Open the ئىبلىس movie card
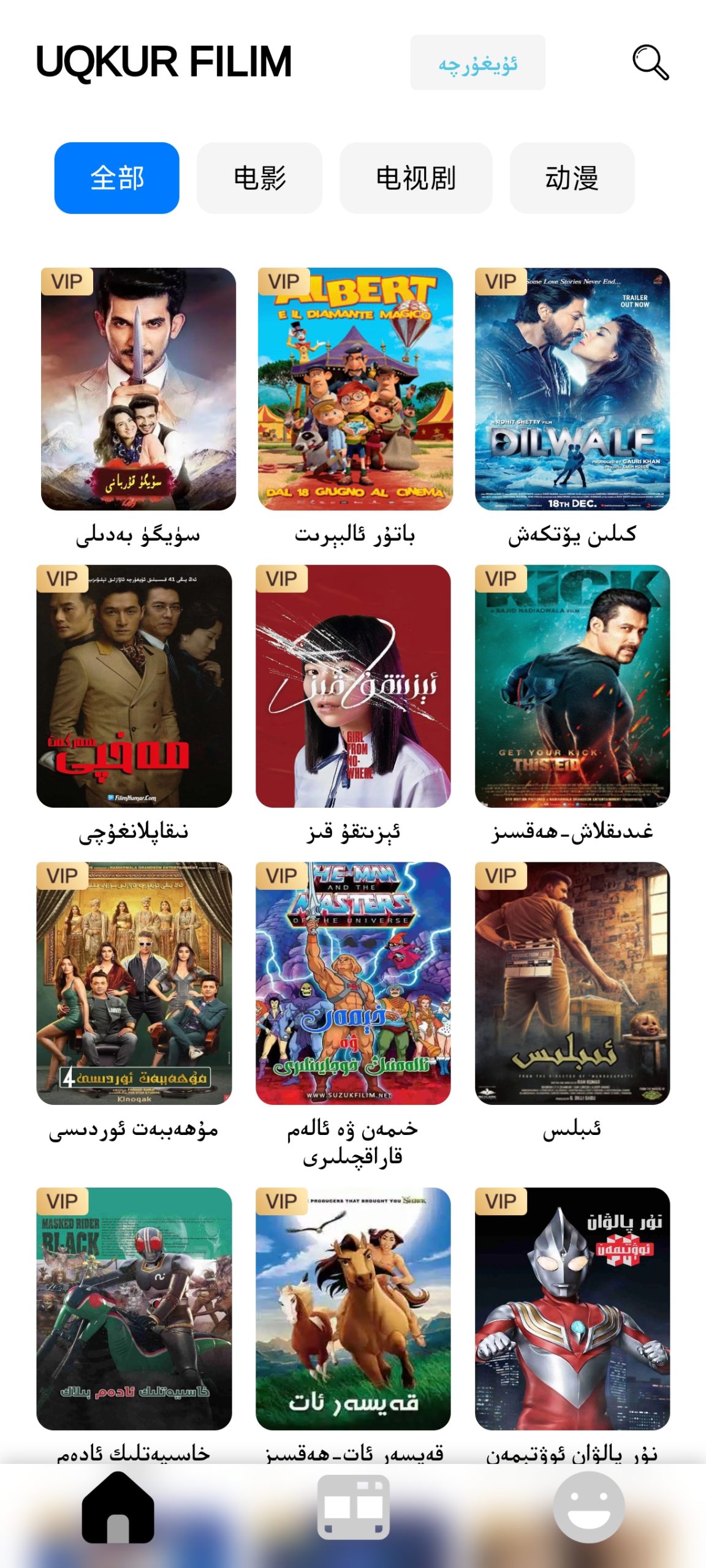Image resolution: width=706 pixels, height=1568 pixels. pyautogui.click(x=572, y=983)
